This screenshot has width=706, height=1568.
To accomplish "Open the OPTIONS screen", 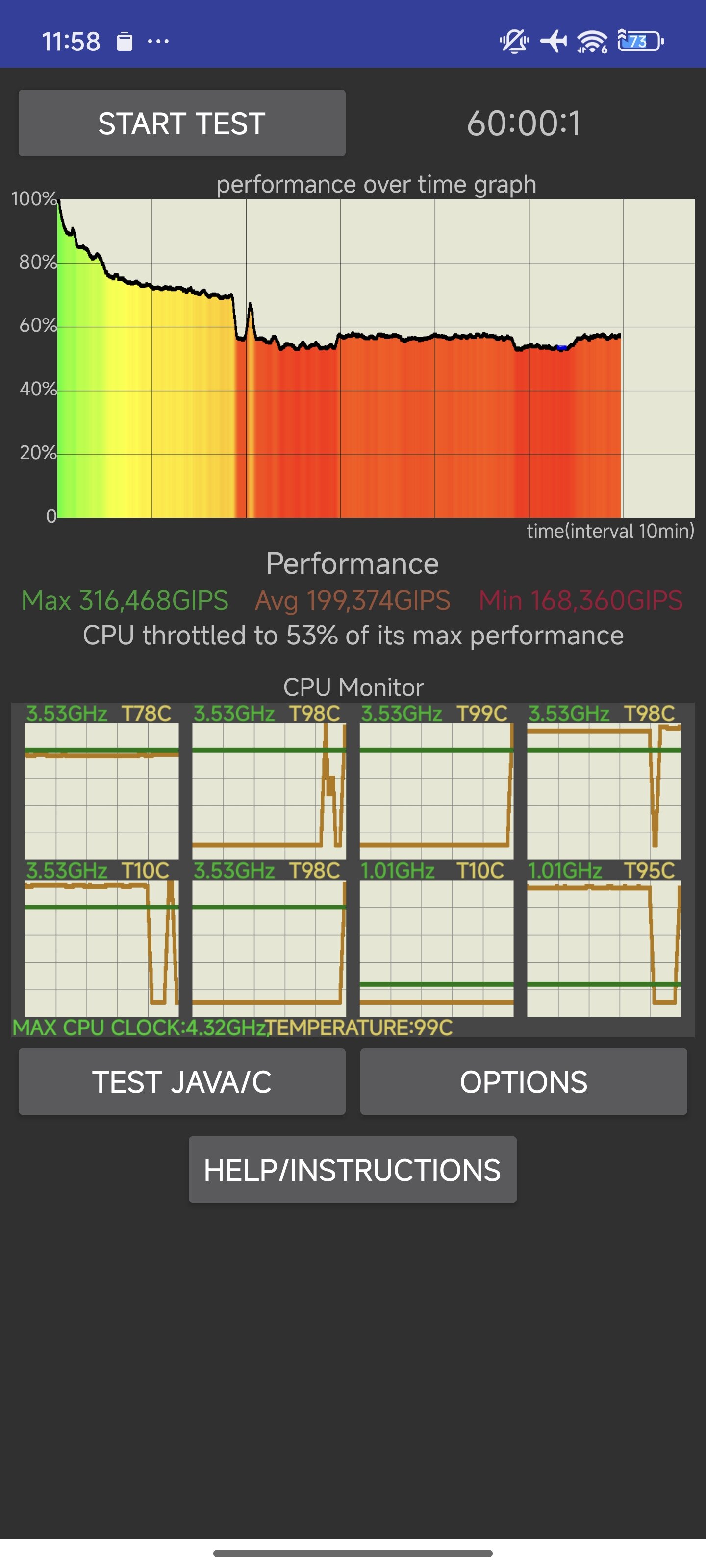I will (523, 1081).
